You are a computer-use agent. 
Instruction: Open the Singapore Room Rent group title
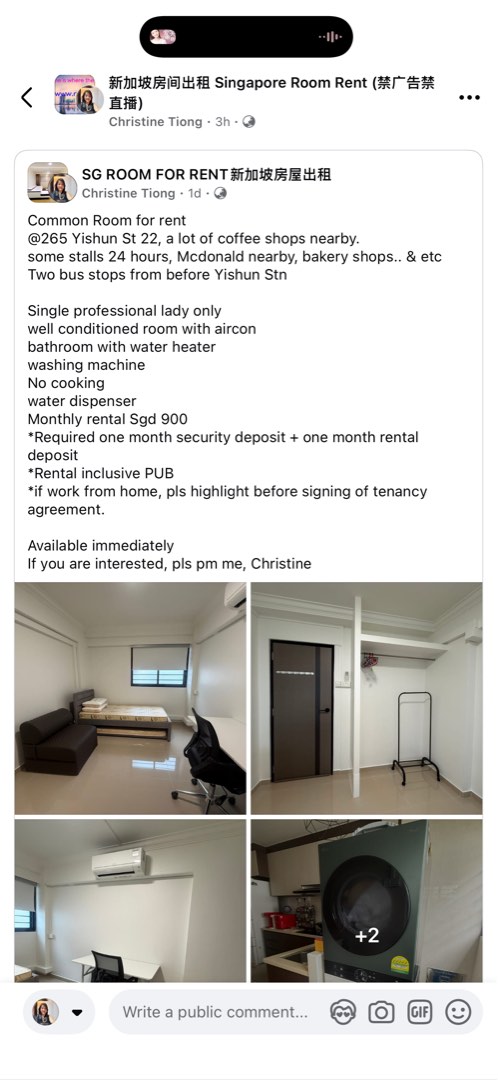[271, 92]
